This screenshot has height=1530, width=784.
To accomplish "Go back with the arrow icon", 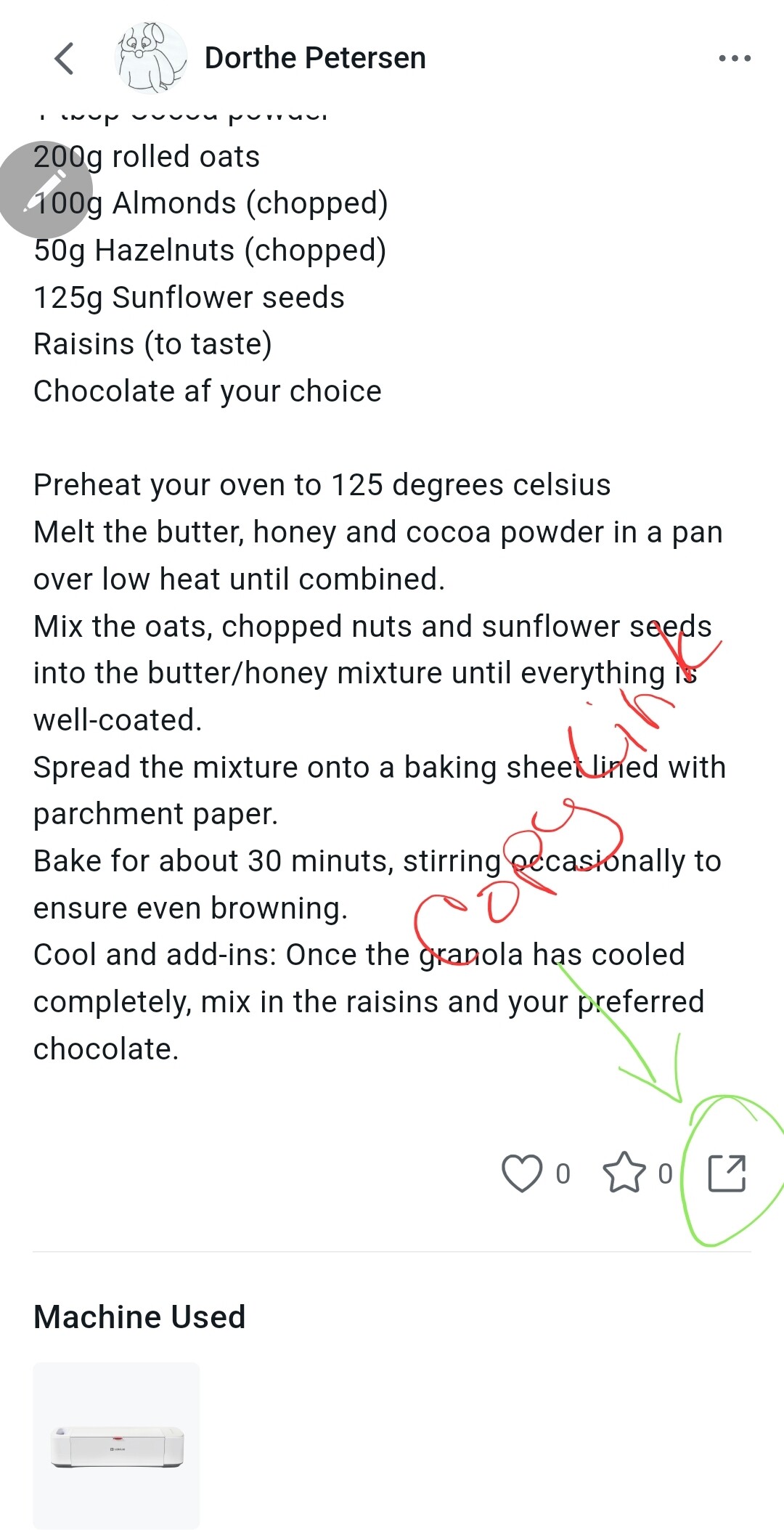I will [x=65, y=58].
